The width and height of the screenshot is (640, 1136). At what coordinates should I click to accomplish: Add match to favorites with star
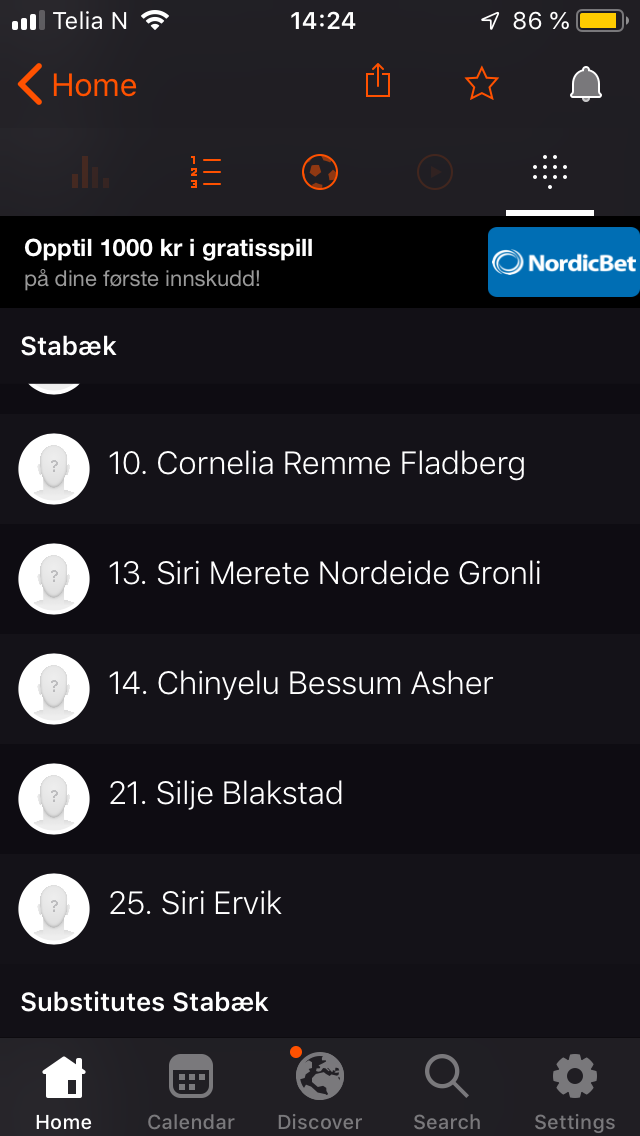click(481, 85)
